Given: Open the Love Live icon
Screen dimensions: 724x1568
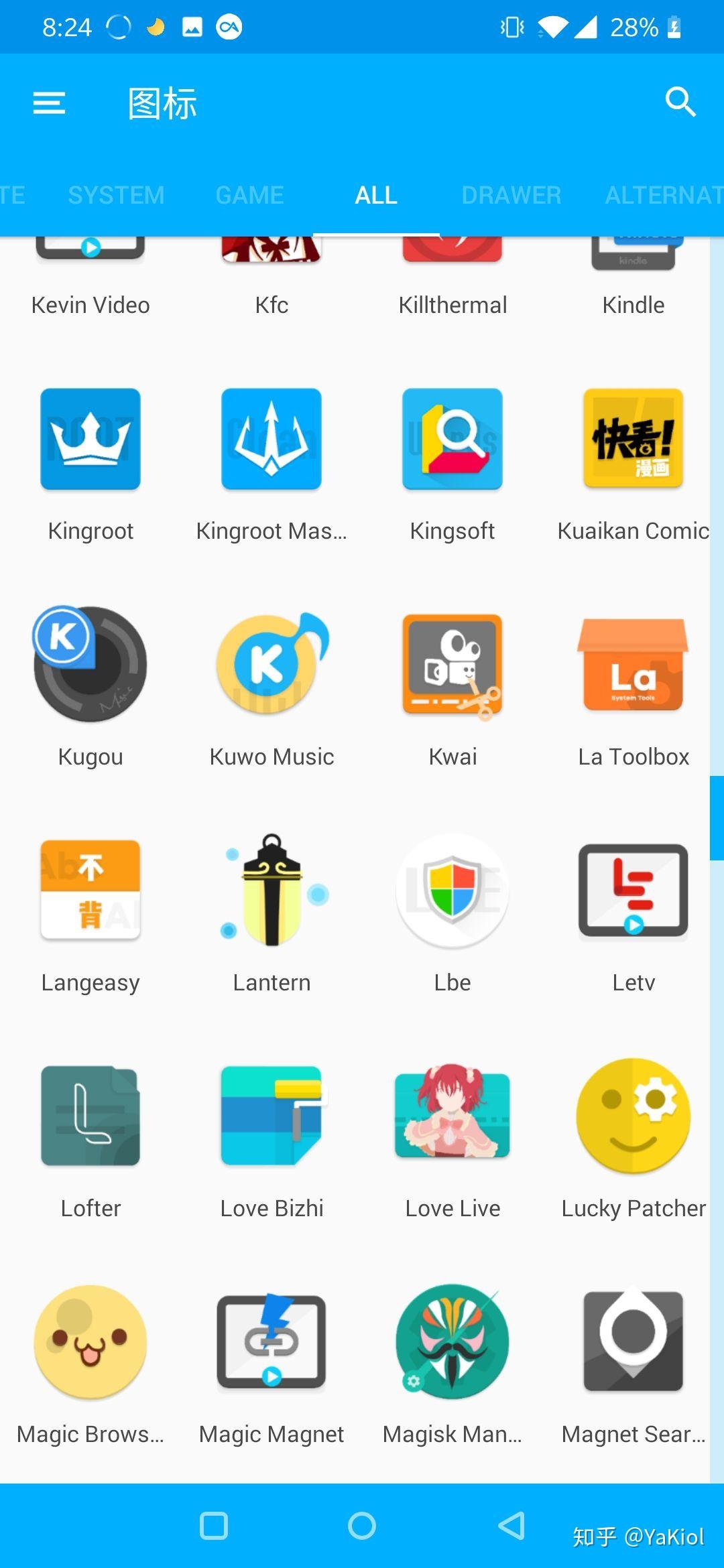Looking at the screenshot, I should [x=452, y=1116].
